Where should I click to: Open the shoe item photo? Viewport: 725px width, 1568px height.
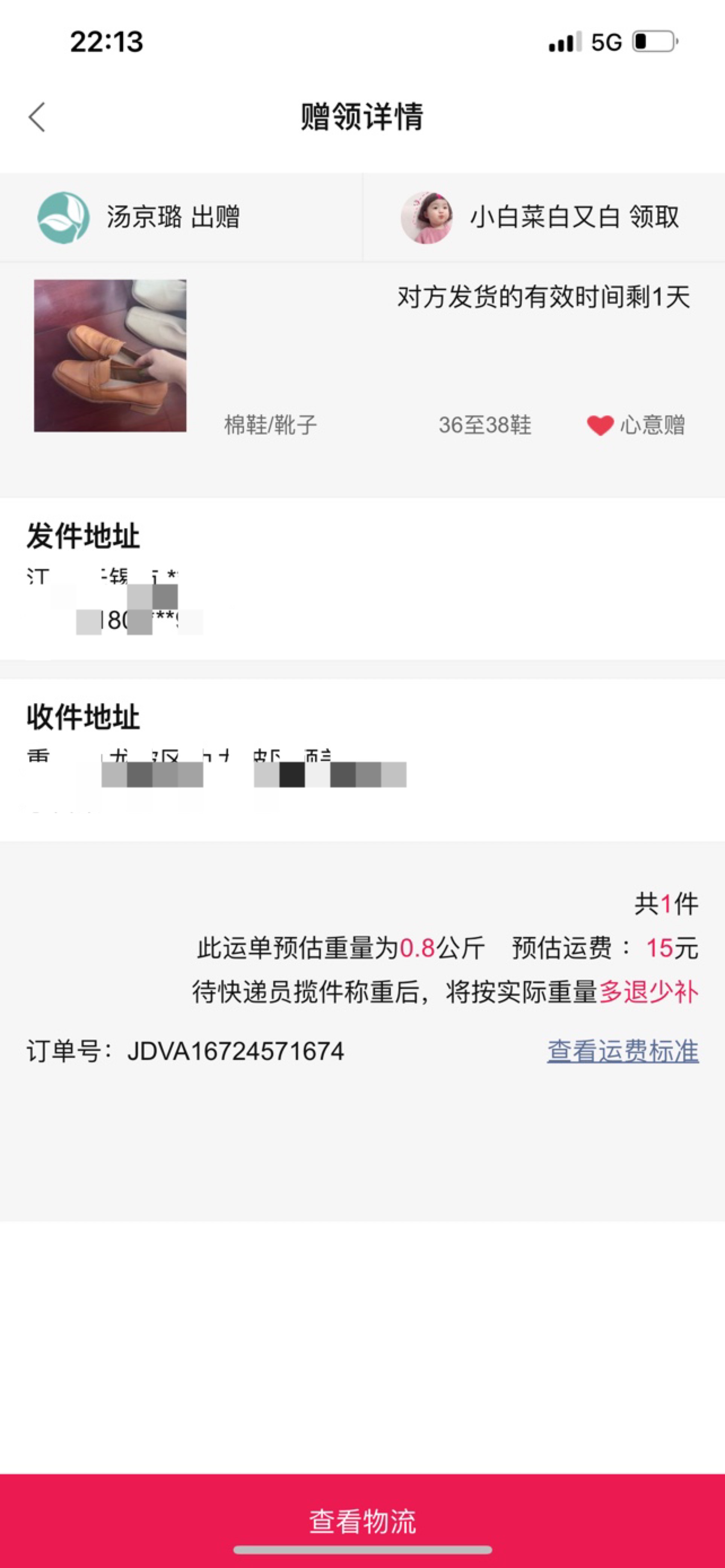click(110, 356)
